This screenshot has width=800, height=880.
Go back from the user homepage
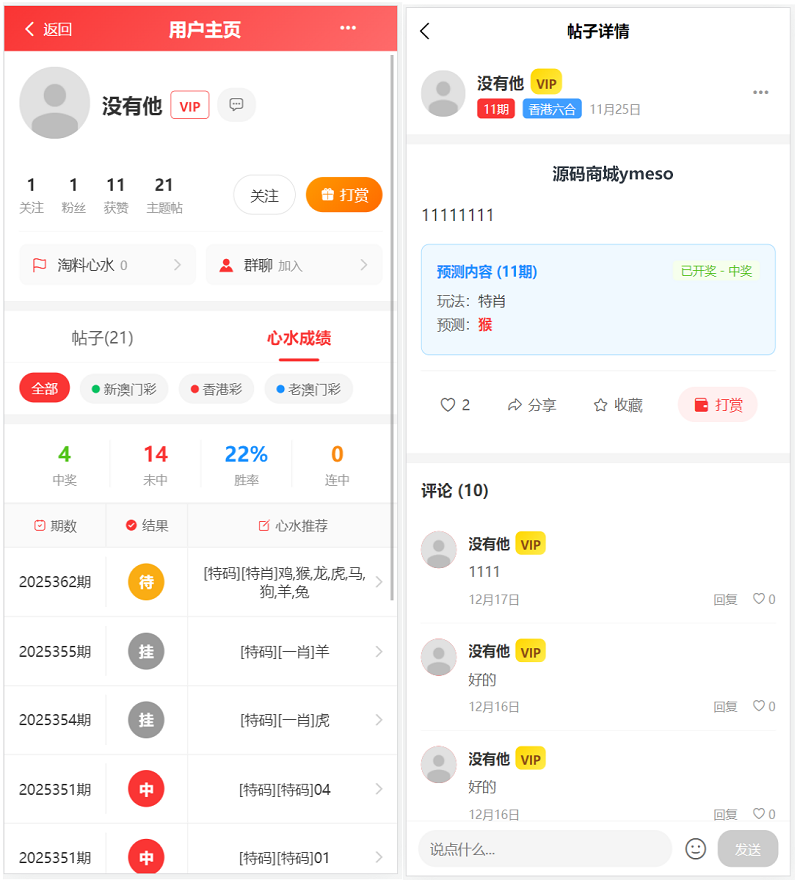tap(48, 29)
